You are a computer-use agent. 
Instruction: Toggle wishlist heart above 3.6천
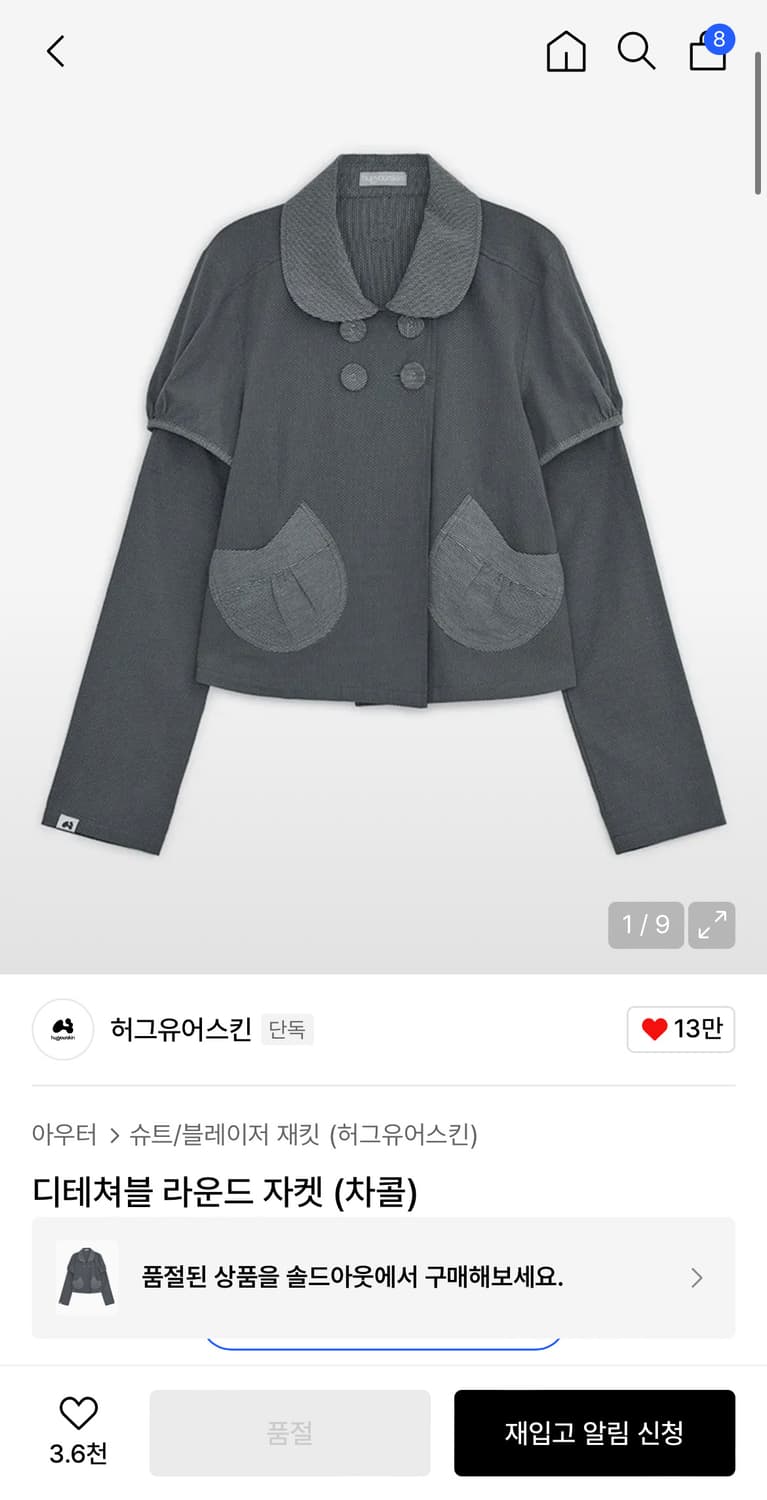coord(76,1413)
